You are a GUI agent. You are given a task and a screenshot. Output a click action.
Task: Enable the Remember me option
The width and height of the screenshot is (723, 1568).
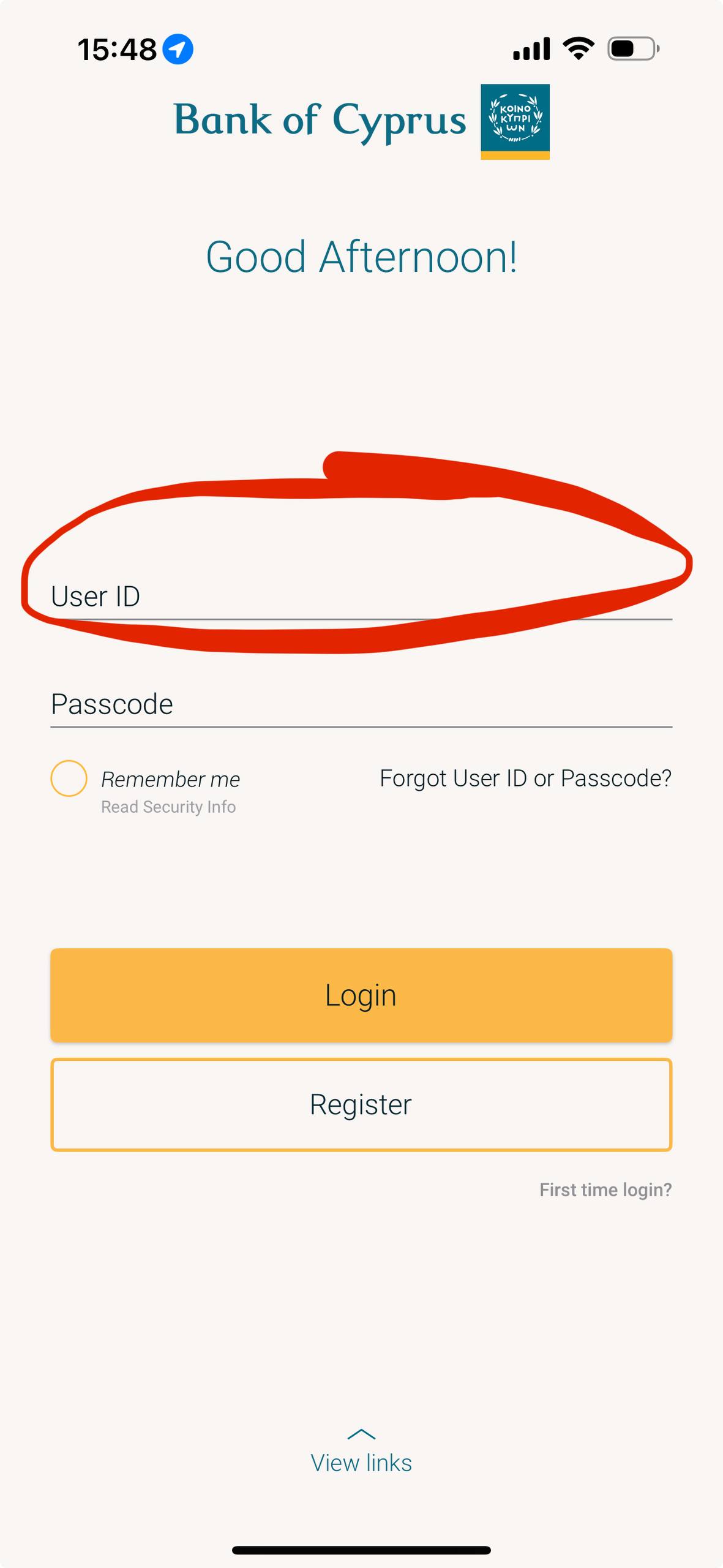[x=69, y=778]
